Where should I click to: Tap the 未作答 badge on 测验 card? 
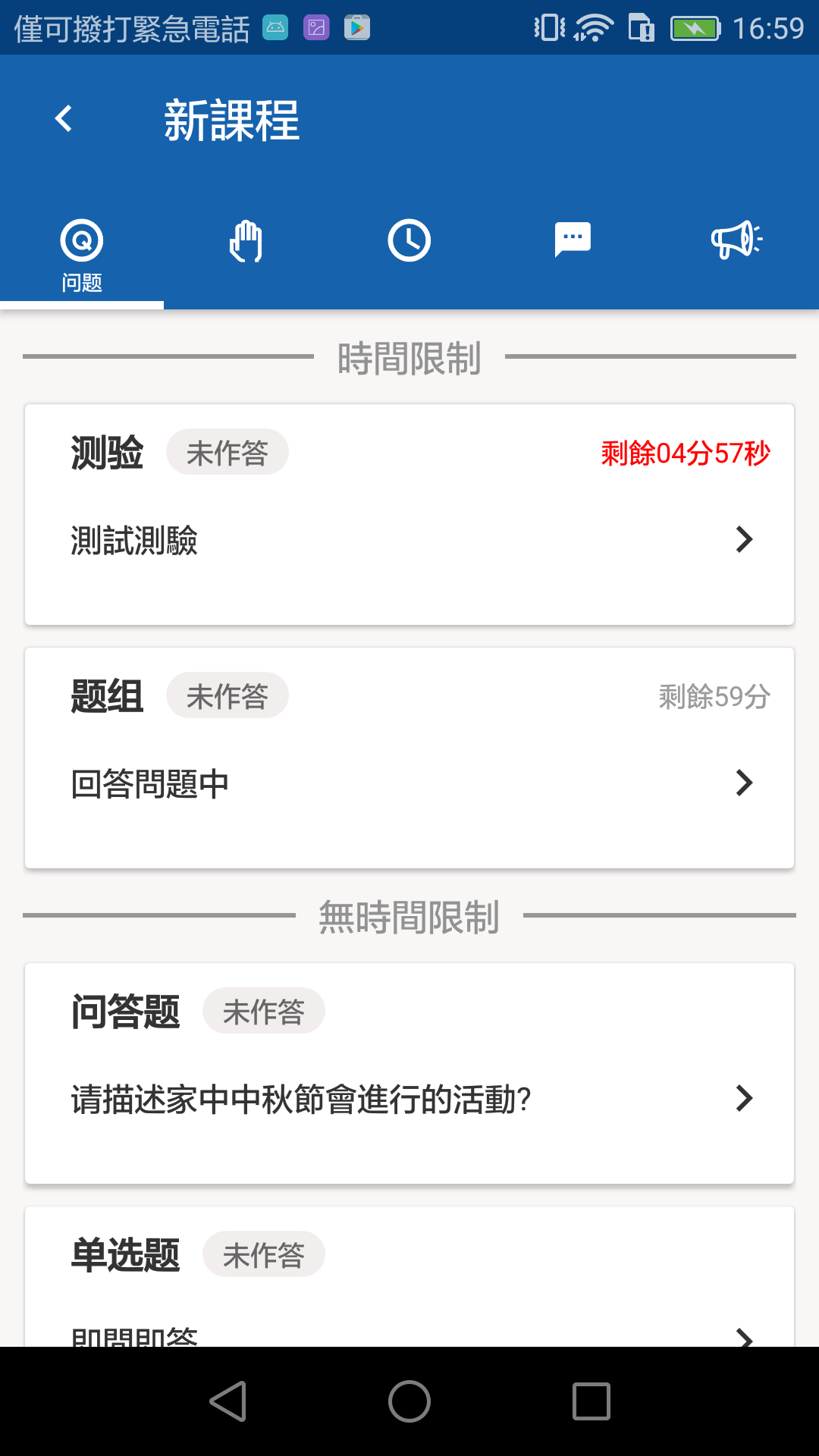tap(227, 451)
